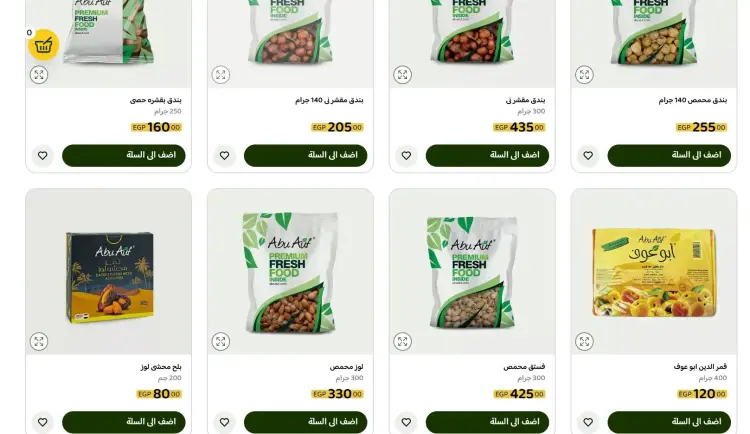
Task: Open قمر الدين ابو عوف product card
Action: [x=654, y=270]
